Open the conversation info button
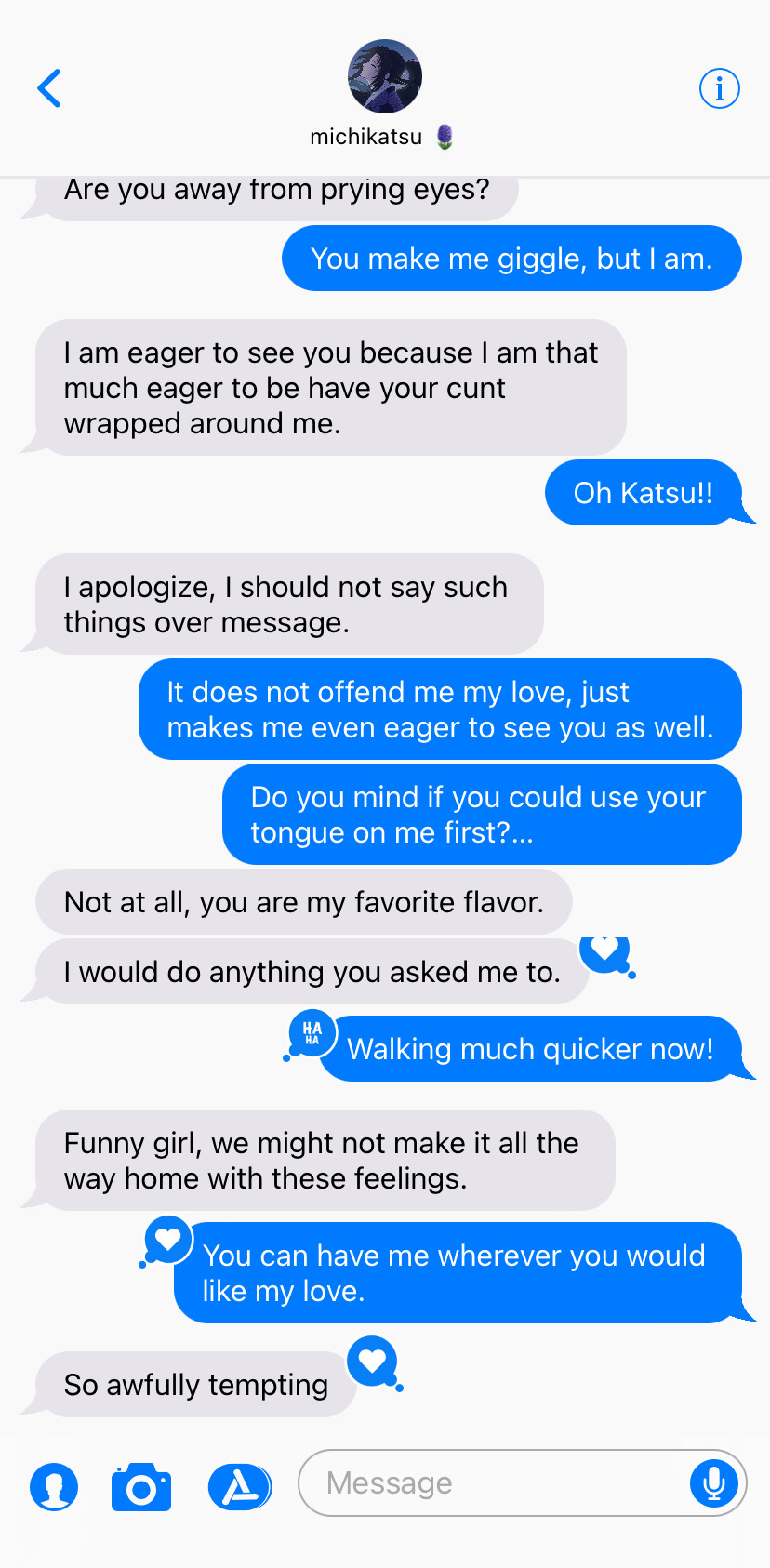The image size is (770, 1568). pos(719,88)
